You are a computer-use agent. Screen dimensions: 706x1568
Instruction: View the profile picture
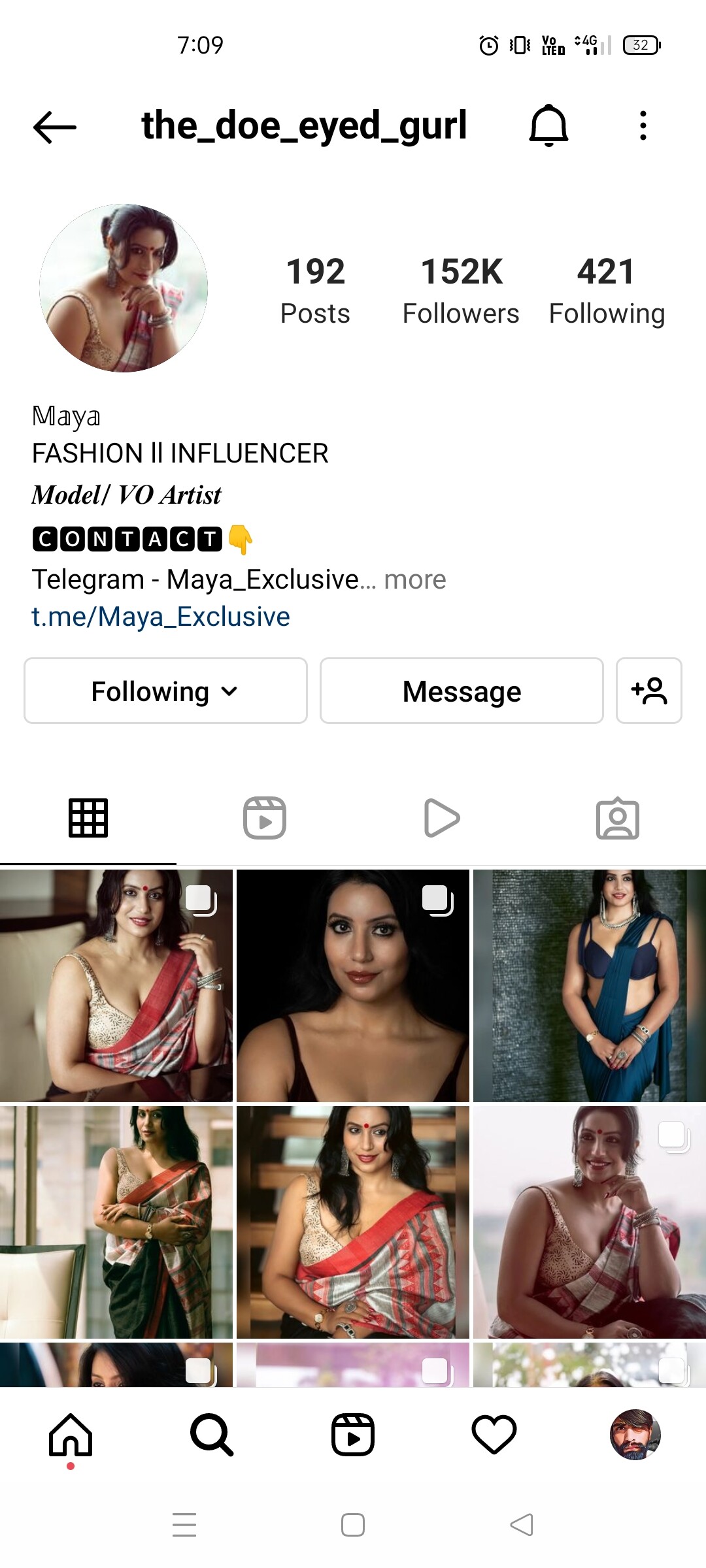click(124, 288)
